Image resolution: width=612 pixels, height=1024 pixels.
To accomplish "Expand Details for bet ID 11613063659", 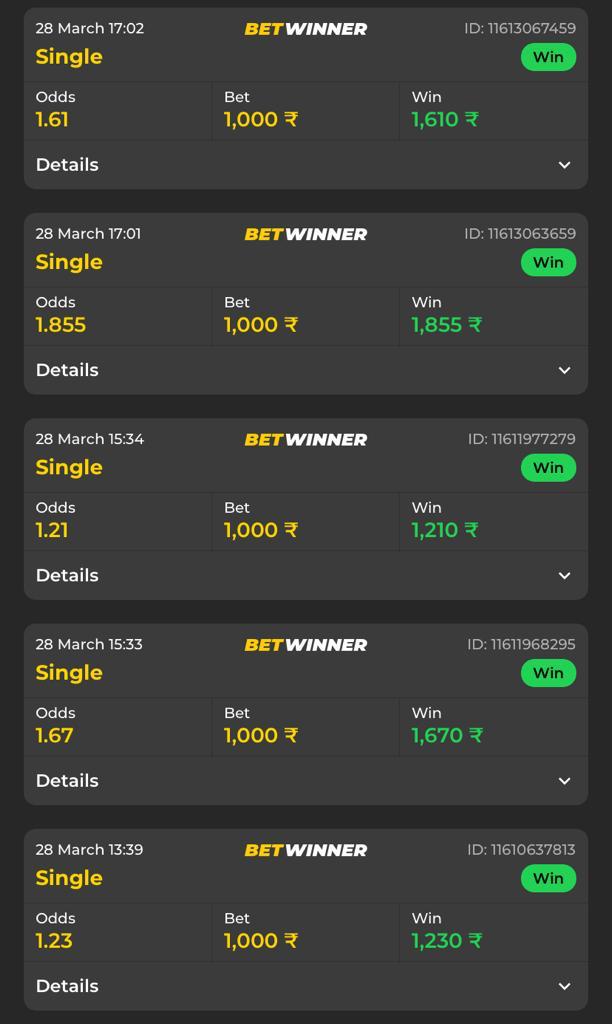I will tap(306, 370).
